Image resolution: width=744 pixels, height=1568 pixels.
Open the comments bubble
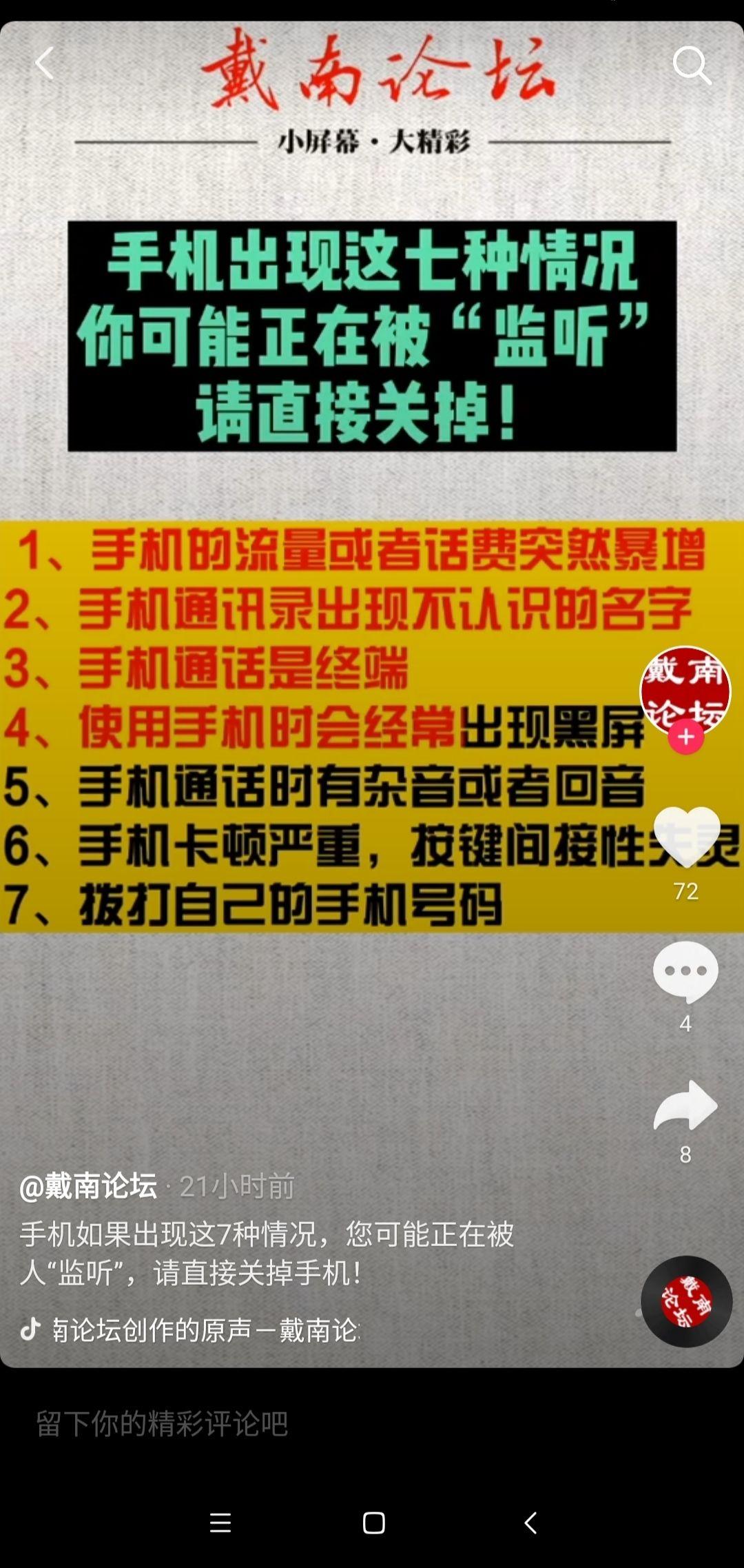point(685,970)
